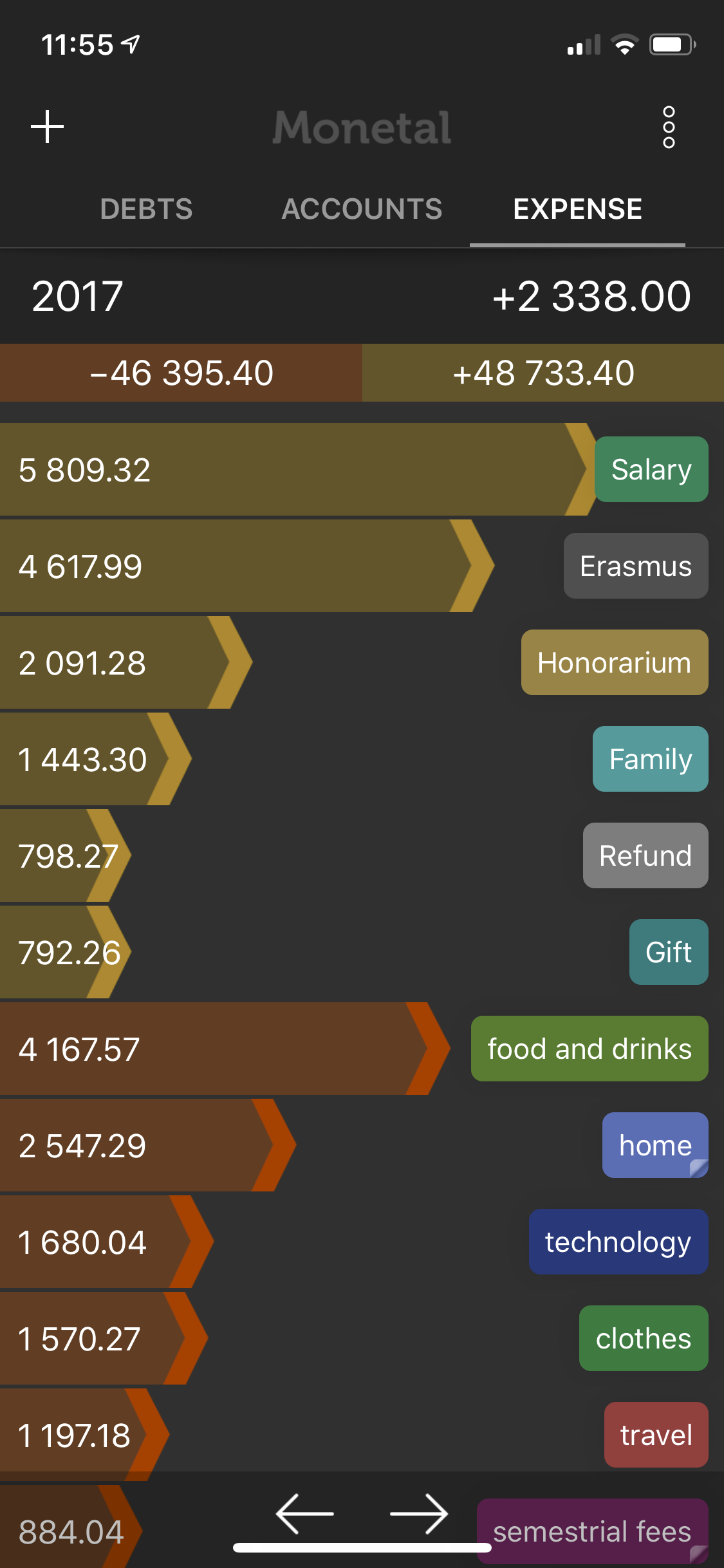Switch to the Accounts tab
The image size is (724, 1568).
click(x=362, y=209)
